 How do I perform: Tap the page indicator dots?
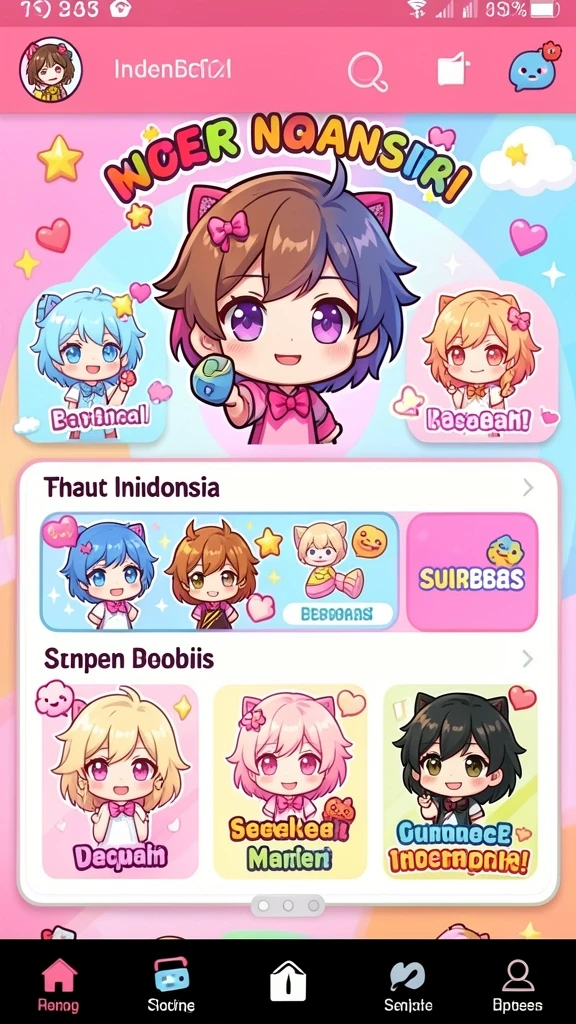pos(288,906)
